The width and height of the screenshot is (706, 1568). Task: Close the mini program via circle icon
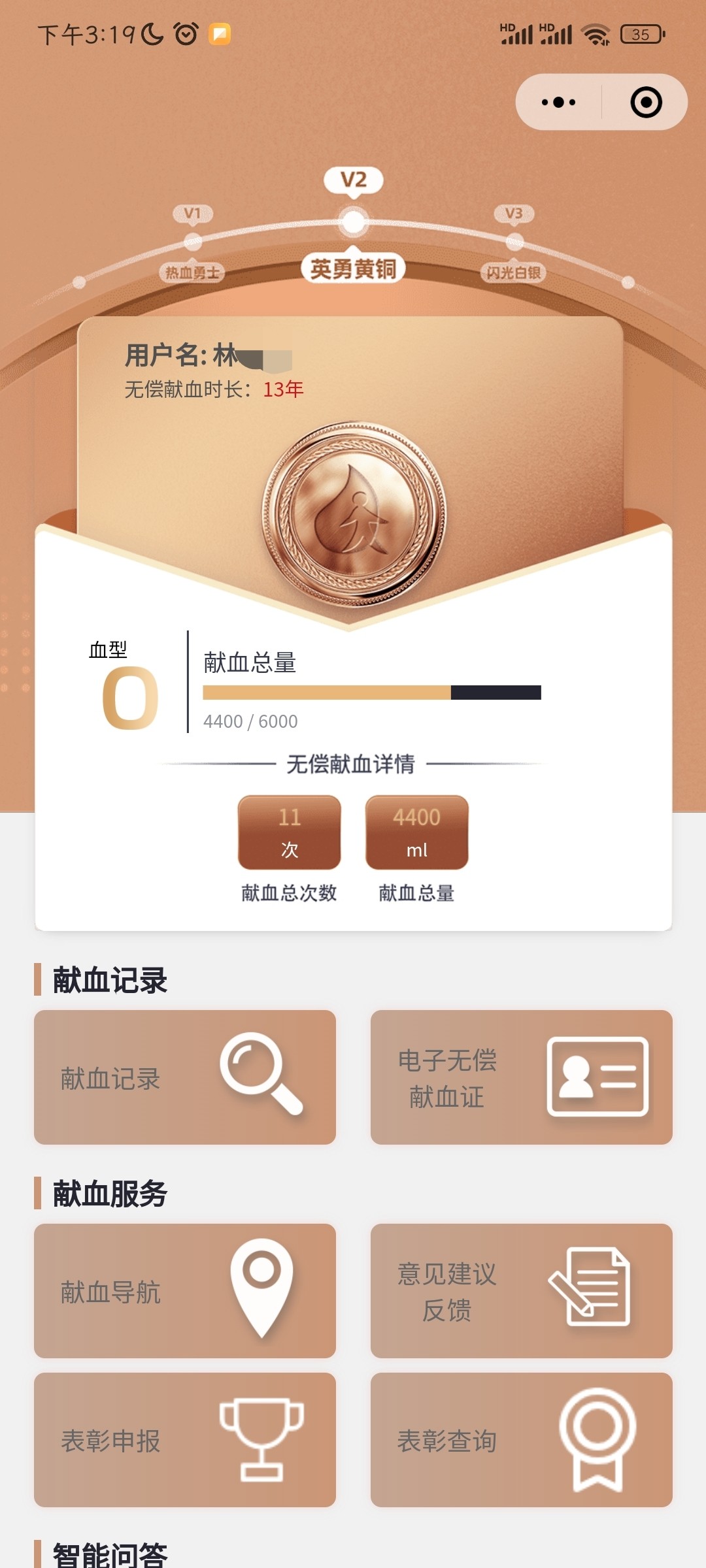[x=646, y=103]
